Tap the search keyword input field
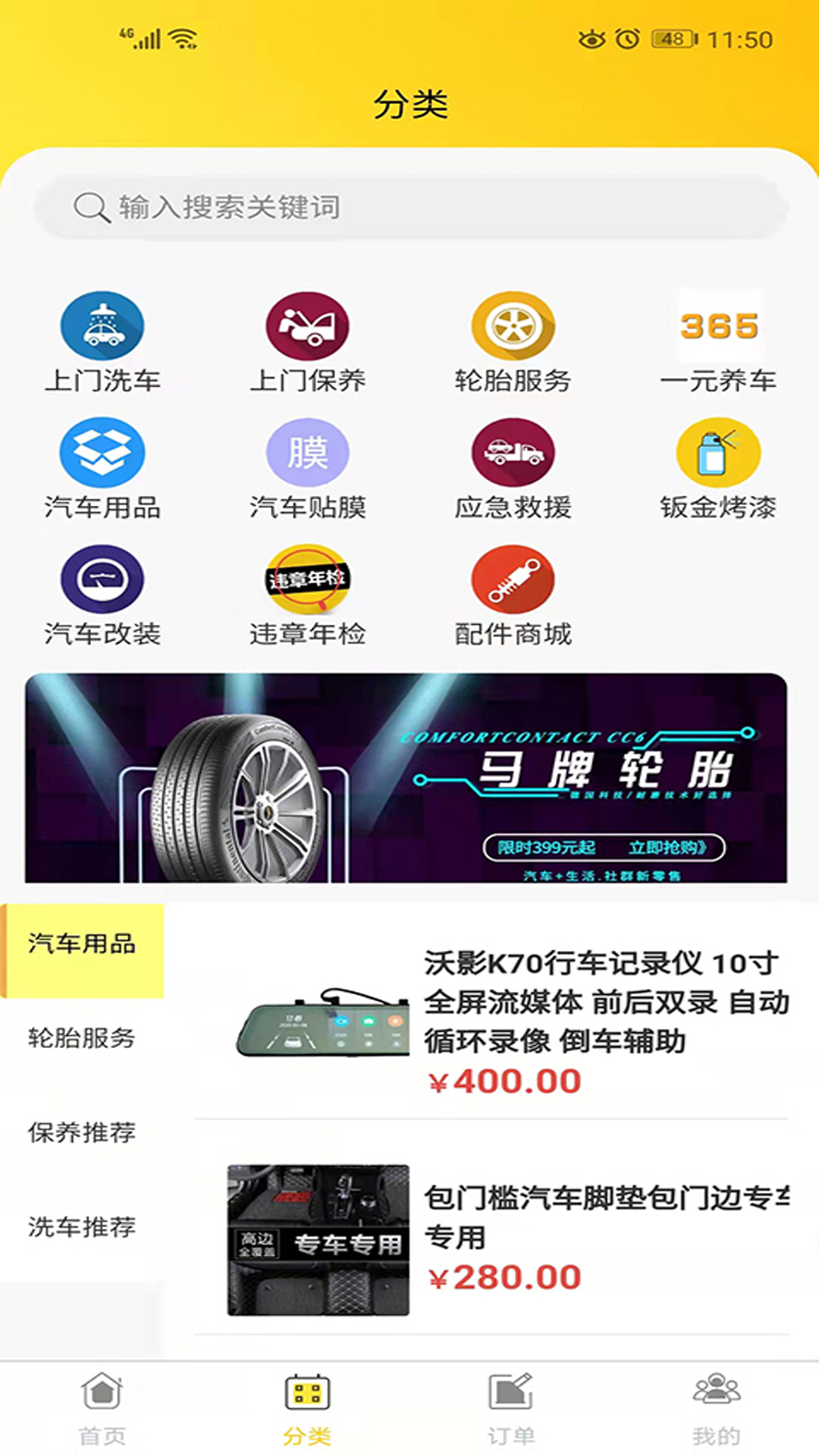 [409, 208]
